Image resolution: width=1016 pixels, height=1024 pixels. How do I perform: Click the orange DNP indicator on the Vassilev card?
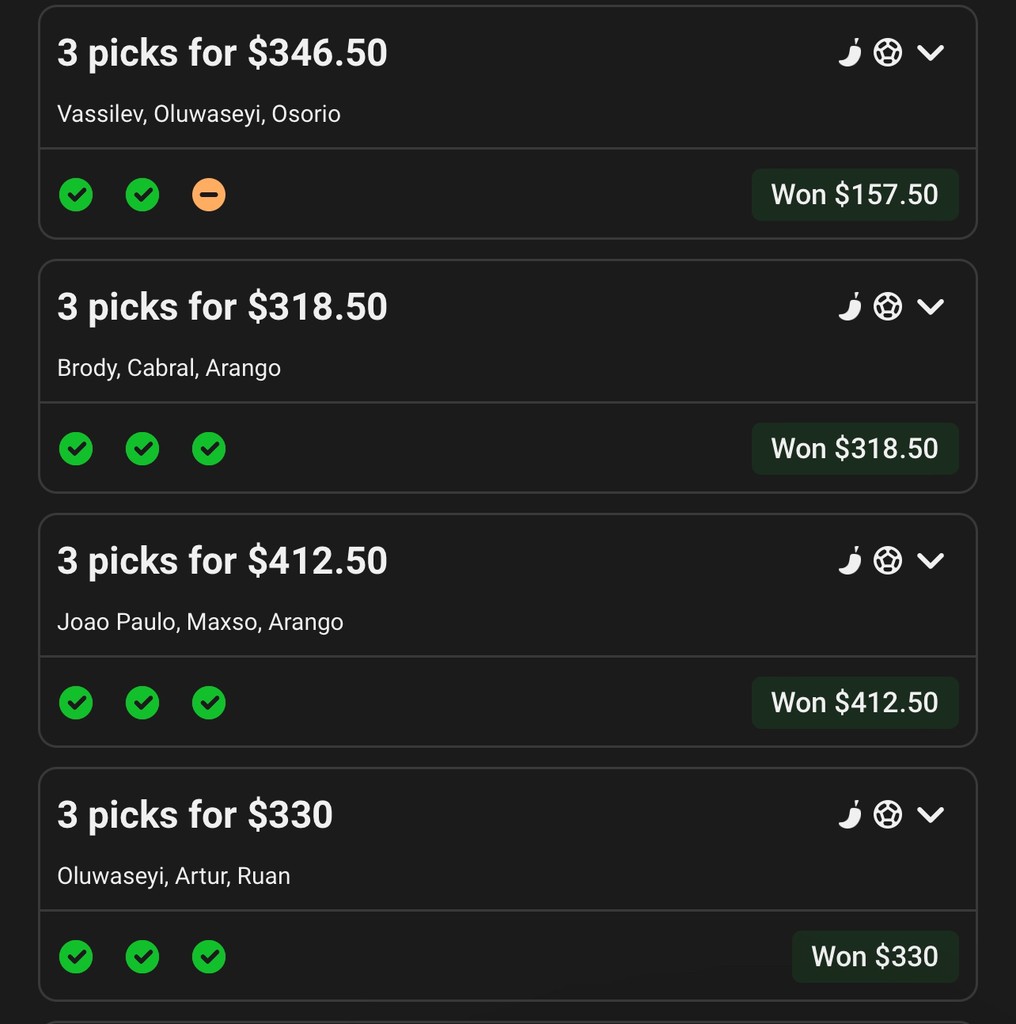pos(209,194)
